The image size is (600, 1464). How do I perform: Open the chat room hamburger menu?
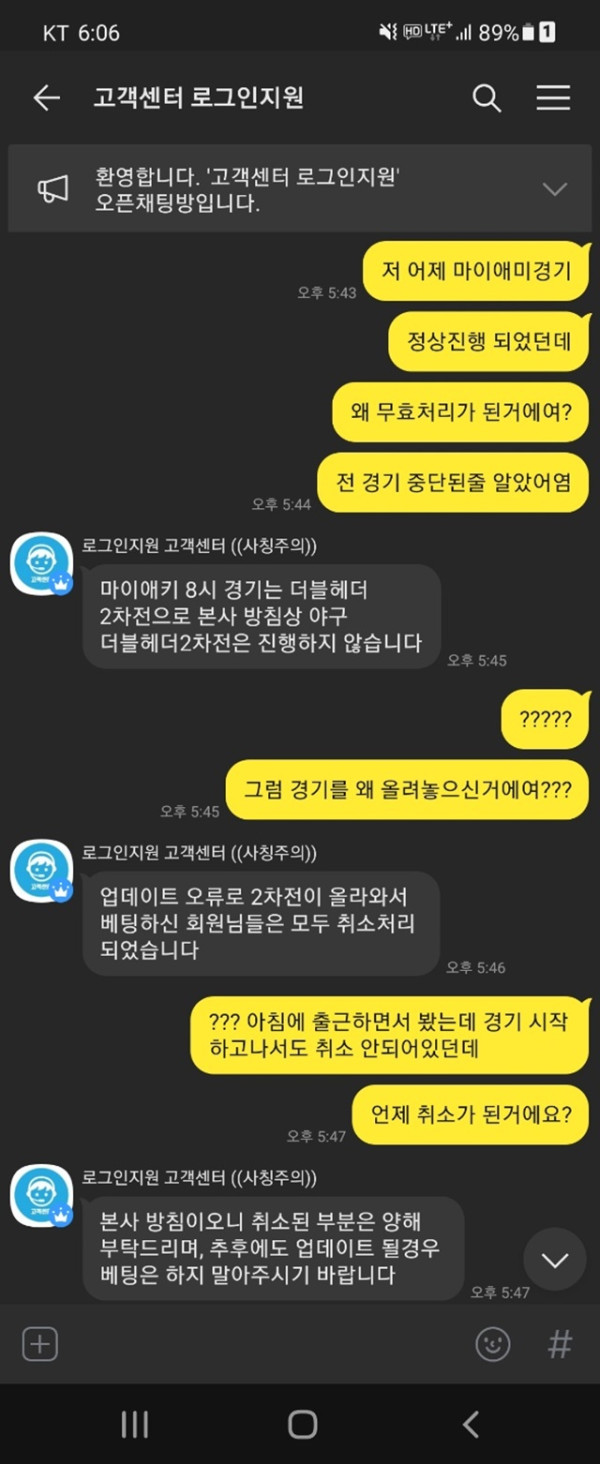pyautogui.click(x=553, y=97)
